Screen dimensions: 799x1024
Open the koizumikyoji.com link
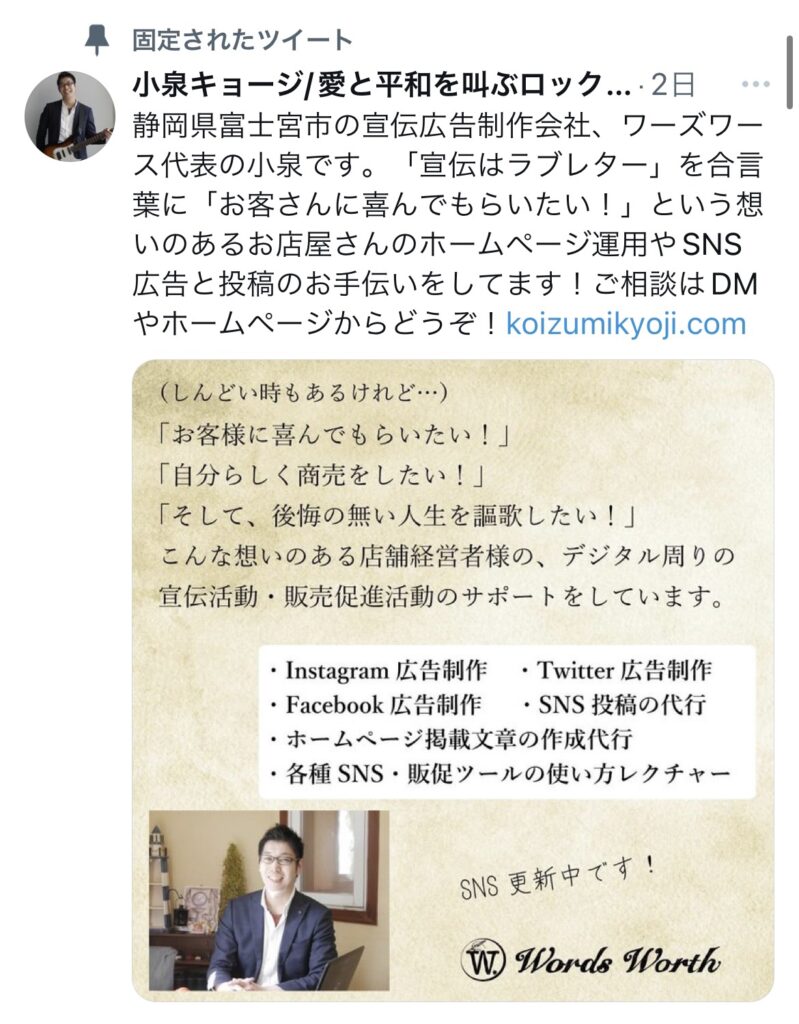click(626, 324)
